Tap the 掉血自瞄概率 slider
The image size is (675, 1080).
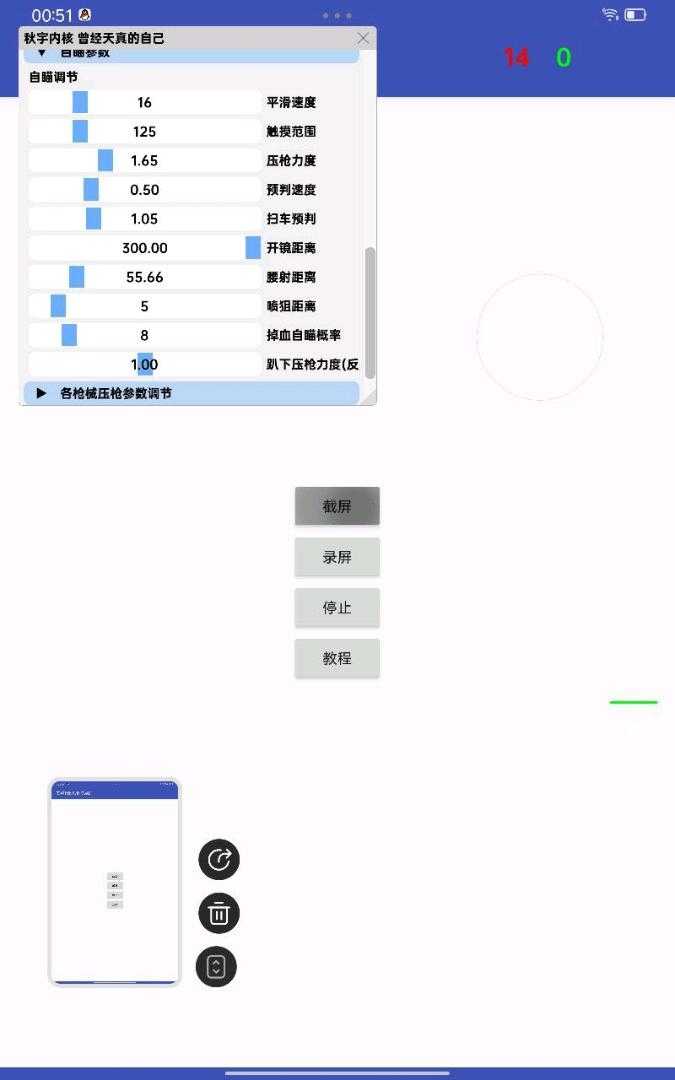tap(145, 335)
